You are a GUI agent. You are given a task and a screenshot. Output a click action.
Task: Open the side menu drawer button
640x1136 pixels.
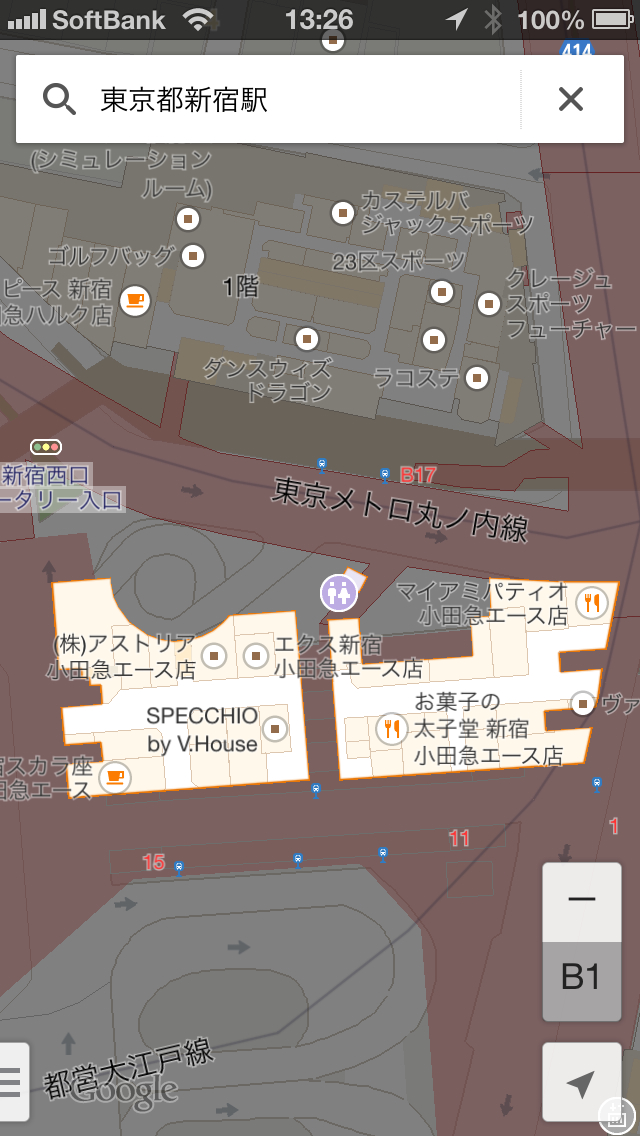click(x=12, y=1081)
